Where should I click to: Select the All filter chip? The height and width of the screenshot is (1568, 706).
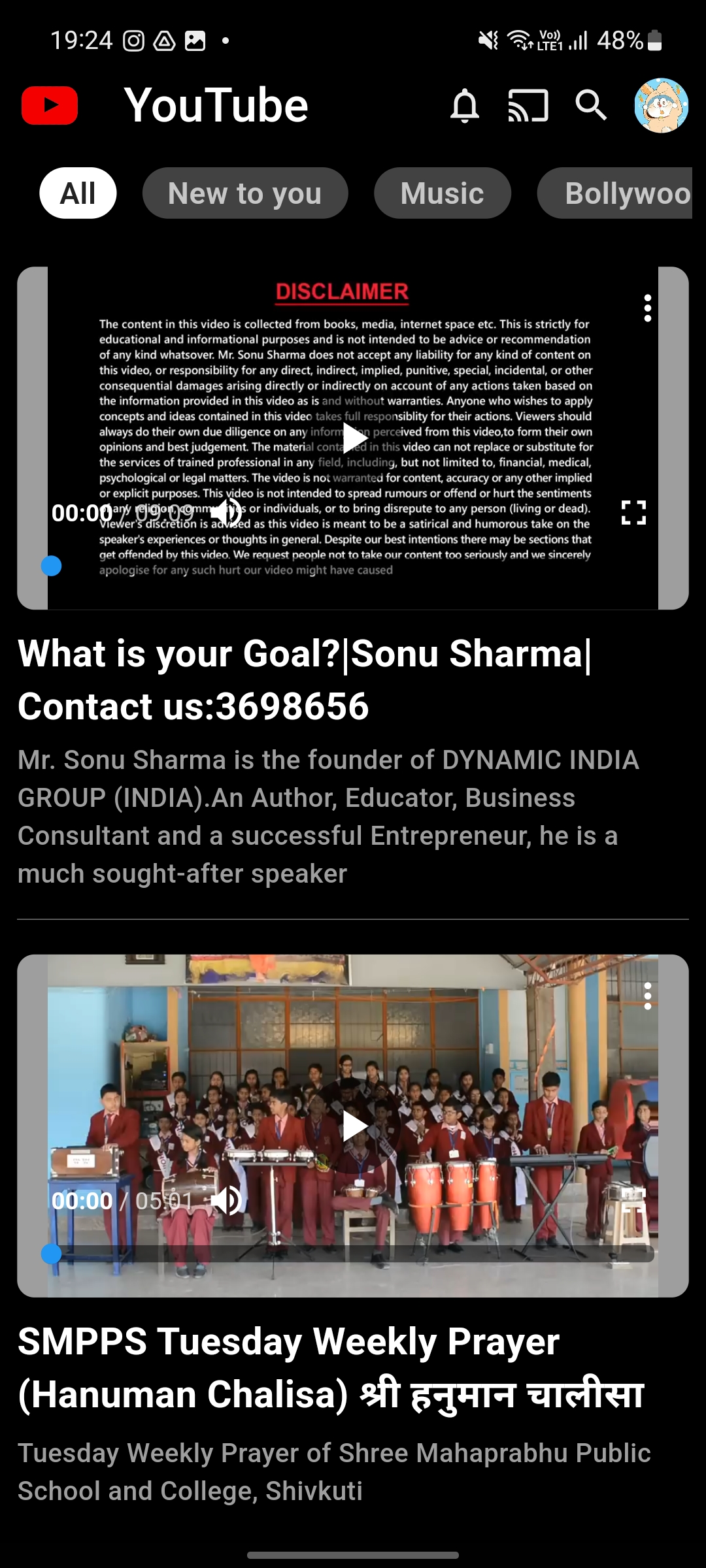click(x=78, y=193)
